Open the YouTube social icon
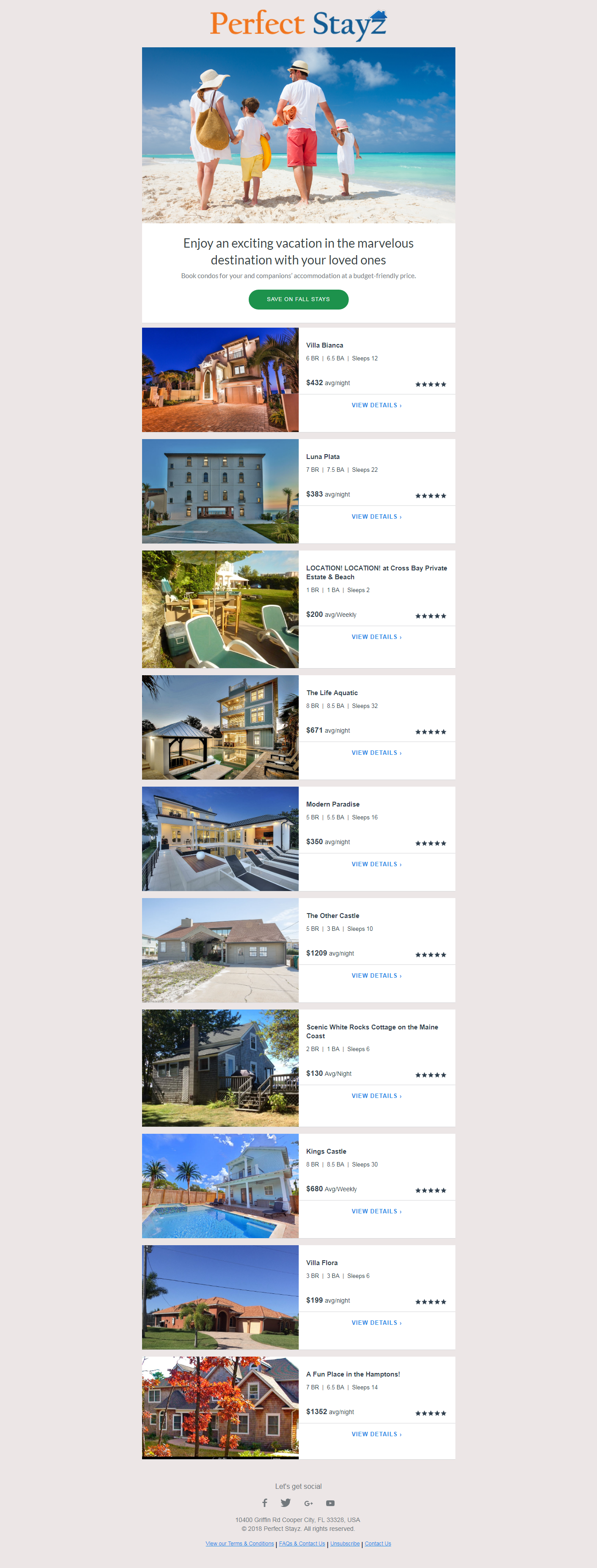597x1568 pixels. point(330,1503)
